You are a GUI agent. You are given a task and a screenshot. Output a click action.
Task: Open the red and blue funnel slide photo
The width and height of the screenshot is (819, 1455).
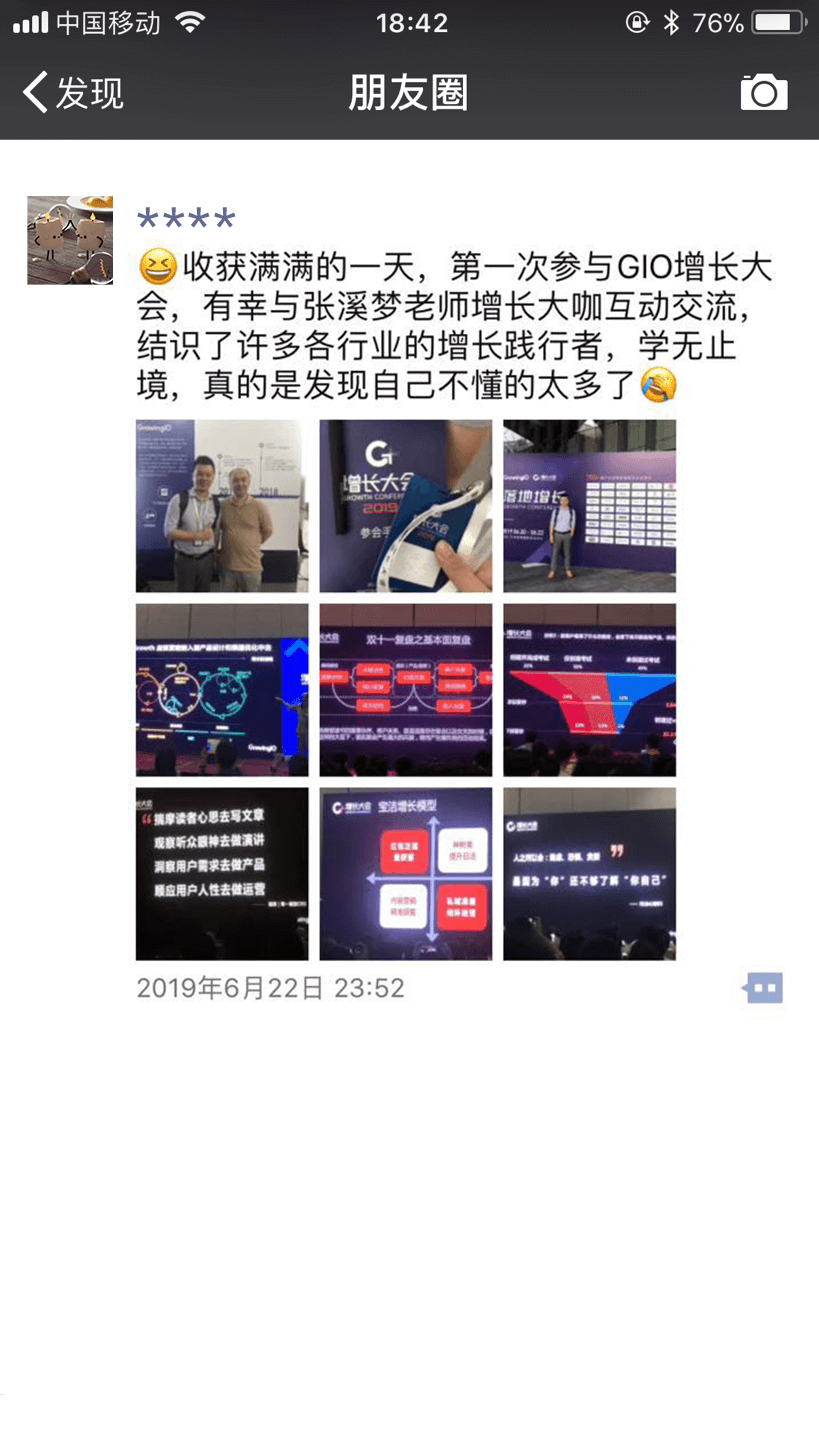click(589, 690)
